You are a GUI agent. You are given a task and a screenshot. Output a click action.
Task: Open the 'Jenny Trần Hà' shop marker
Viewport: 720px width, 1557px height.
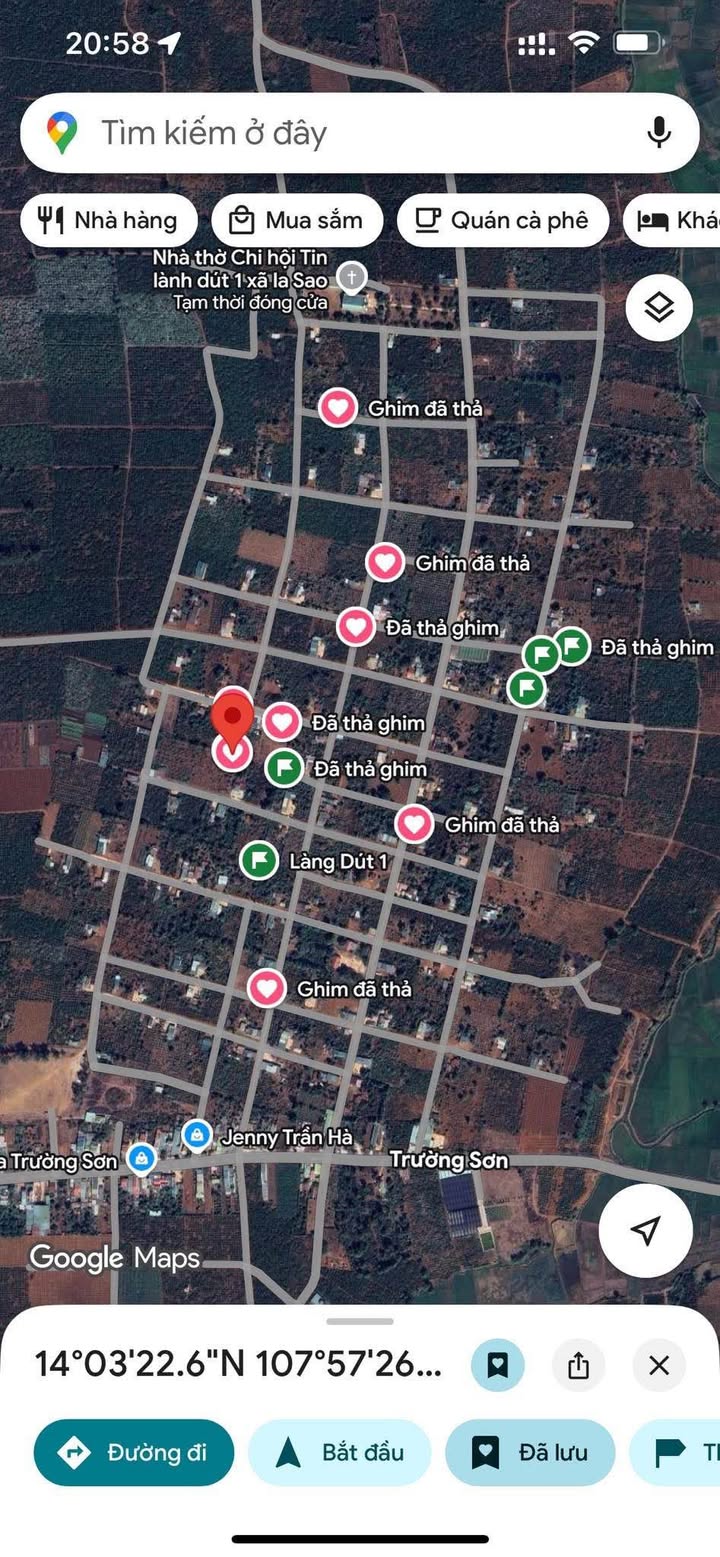[197, 1135]
